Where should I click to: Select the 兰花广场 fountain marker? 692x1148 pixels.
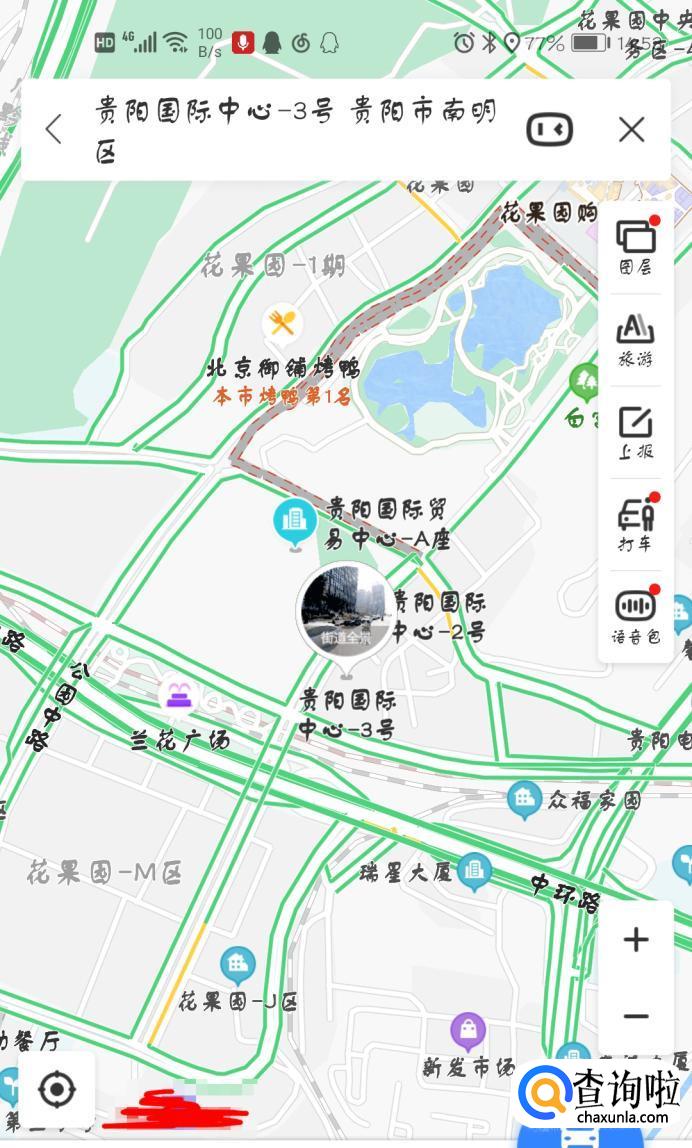[179, 696]
